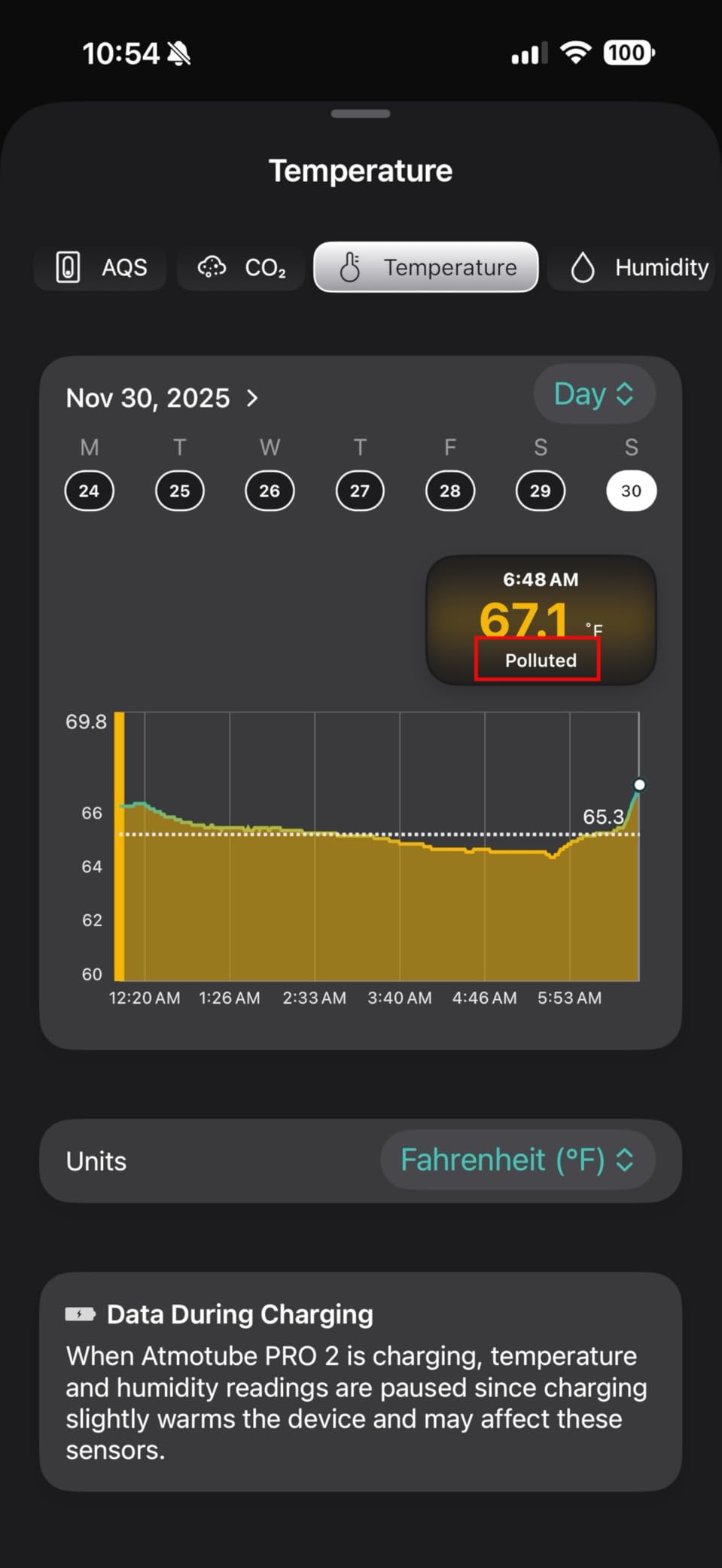Tap the 100 percent battery indicator

pos(626,53)
